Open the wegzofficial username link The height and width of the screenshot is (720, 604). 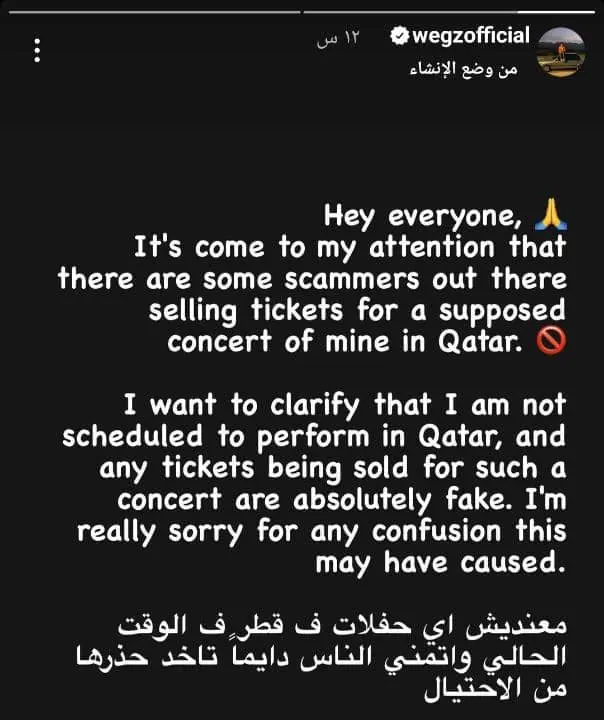coord(470,37)
